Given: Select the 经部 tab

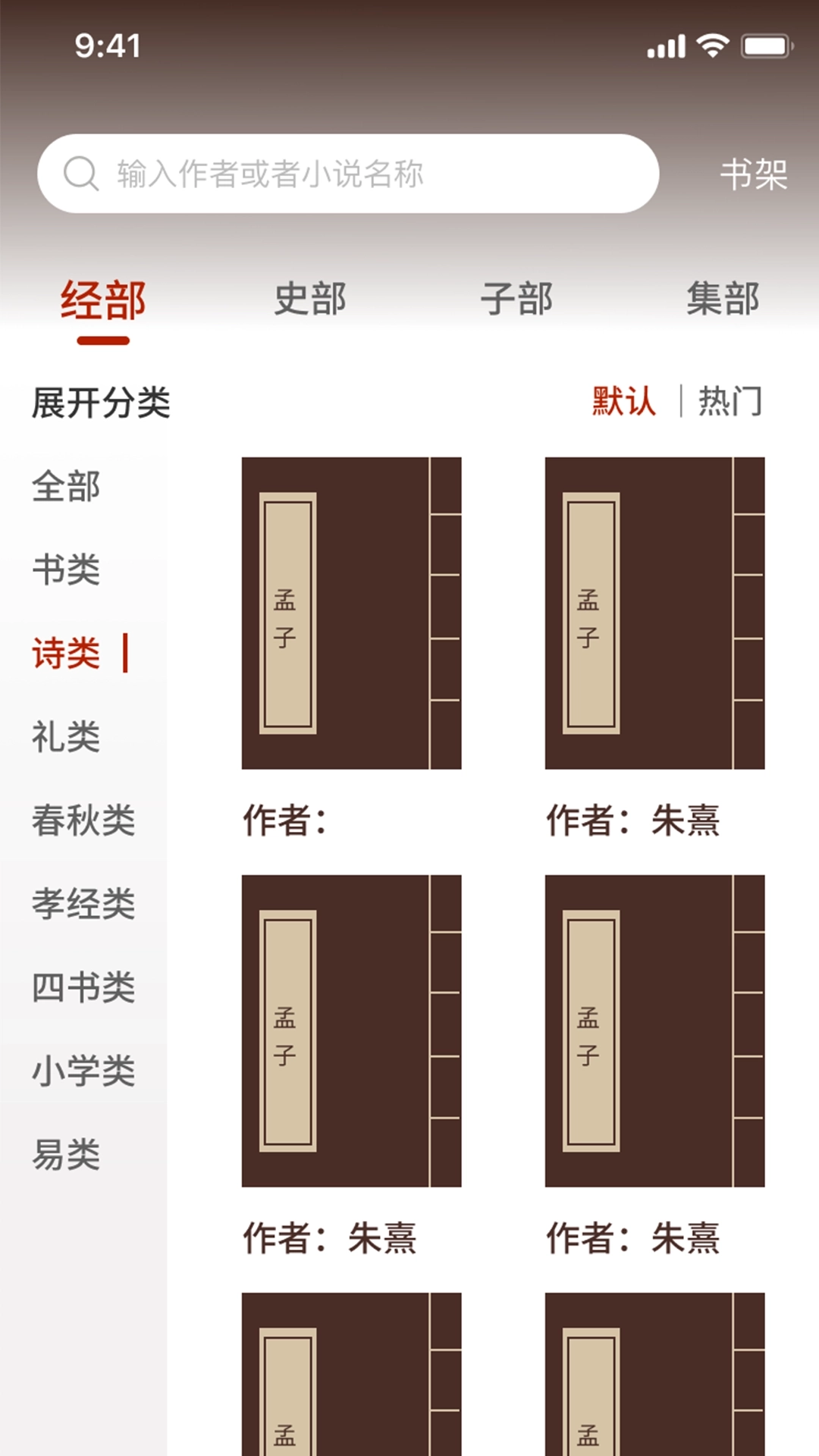Looking at the screenshot, I should [x=103, y=300].
